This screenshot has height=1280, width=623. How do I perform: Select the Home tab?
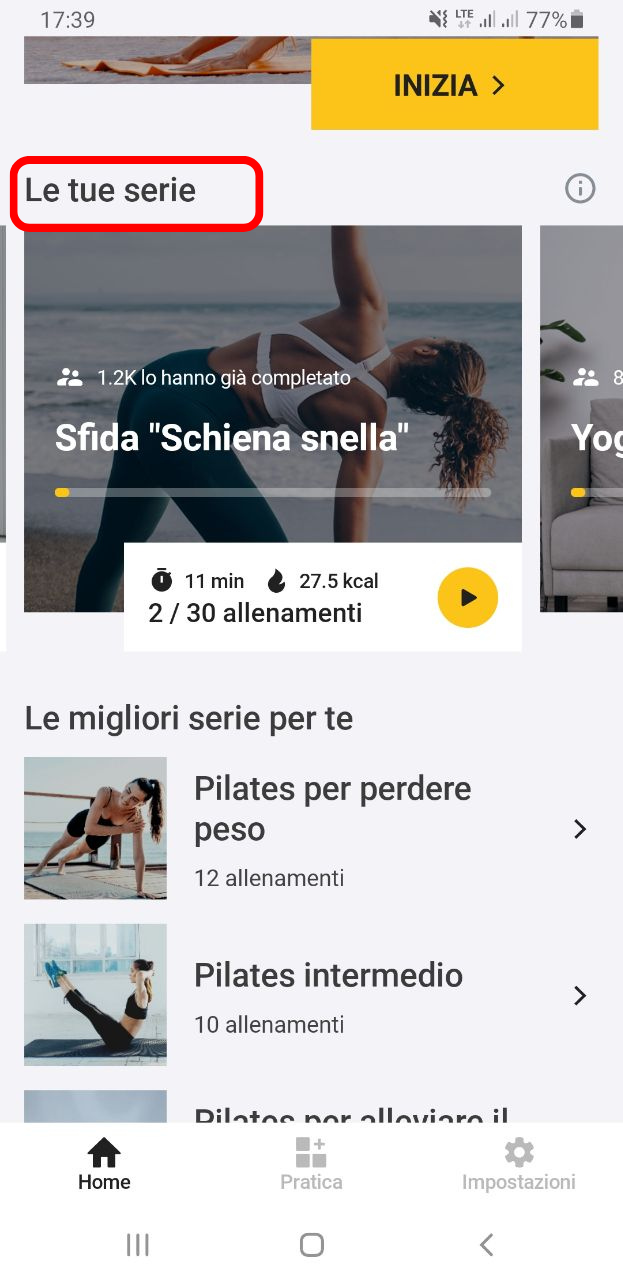104,1164
